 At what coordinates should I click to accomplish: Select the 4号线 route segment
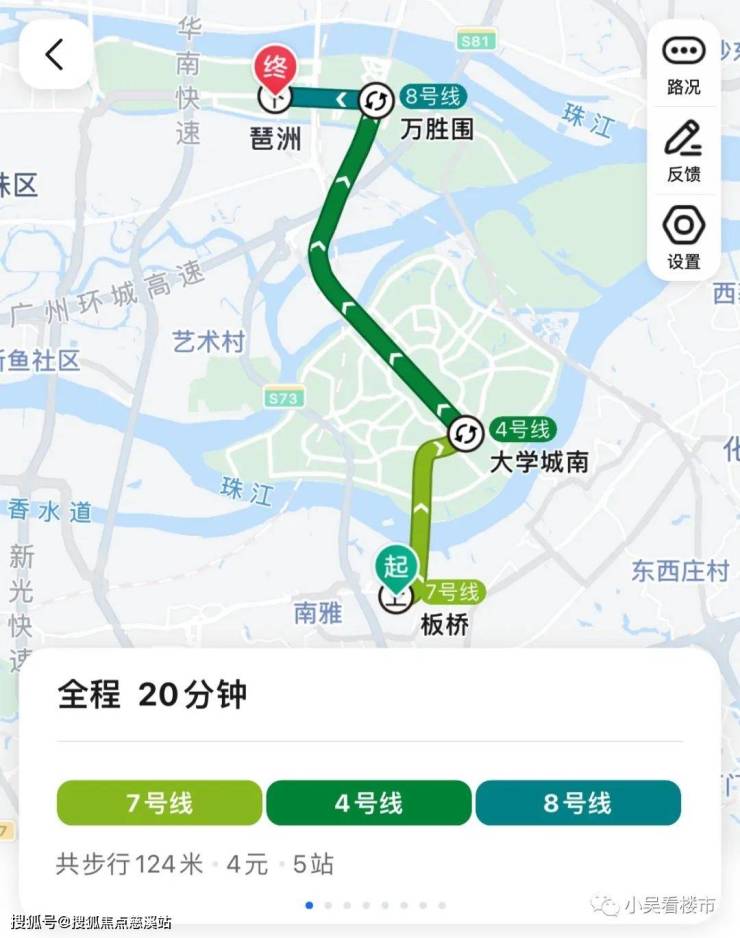(367, 803)
